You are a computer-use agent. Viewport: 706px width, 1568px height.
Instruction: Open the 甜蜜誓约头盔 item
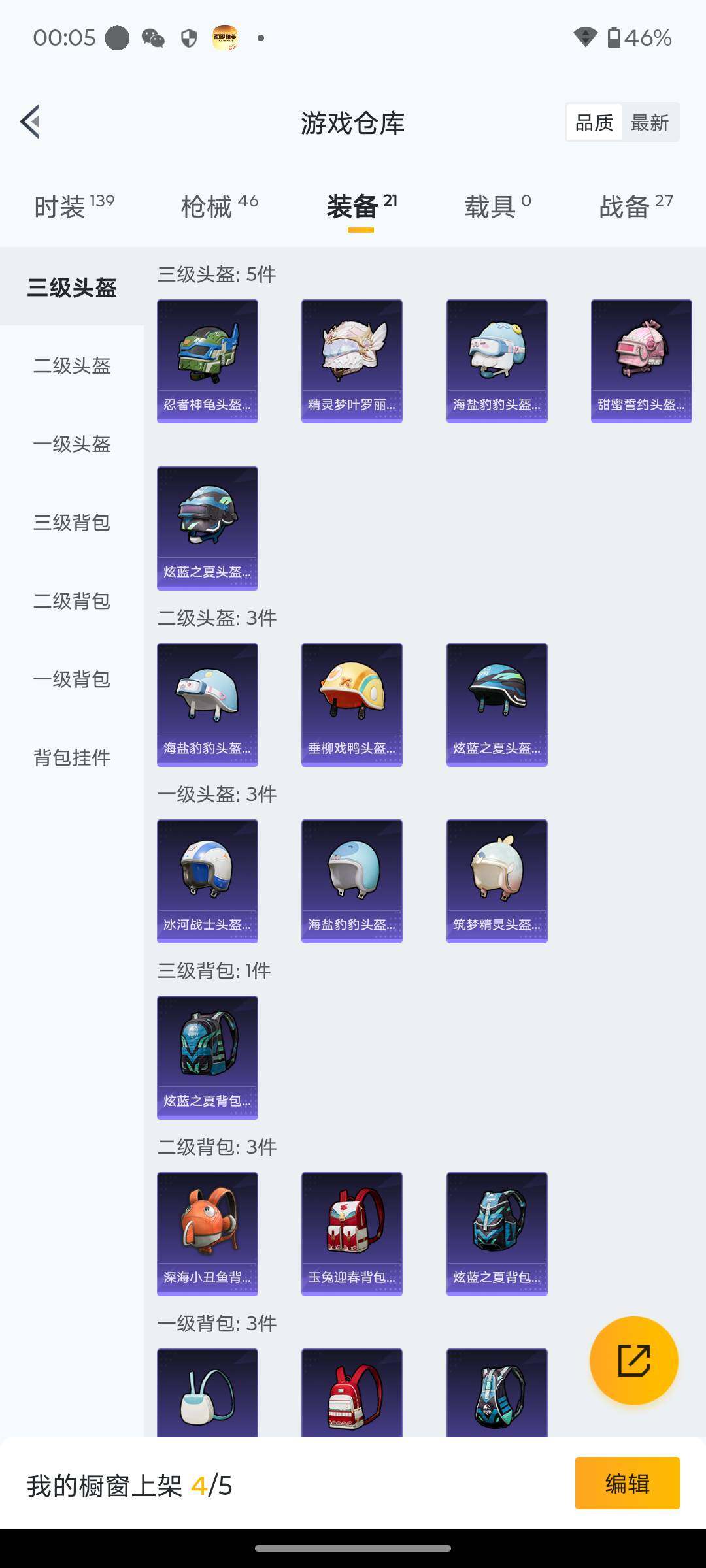[641, 361]
